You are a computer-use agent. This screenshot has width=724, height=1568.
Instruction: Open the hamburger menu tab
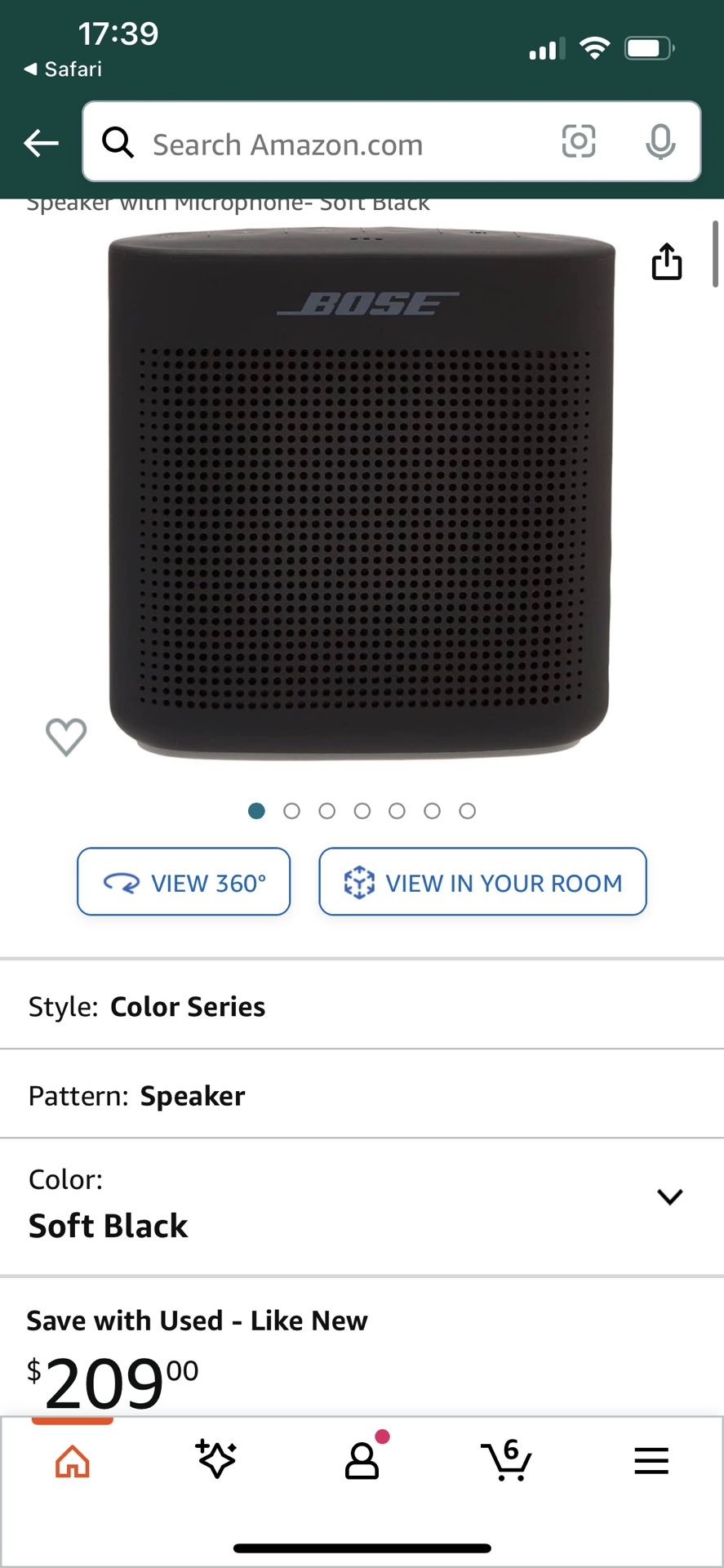(x=651, y=1461)
